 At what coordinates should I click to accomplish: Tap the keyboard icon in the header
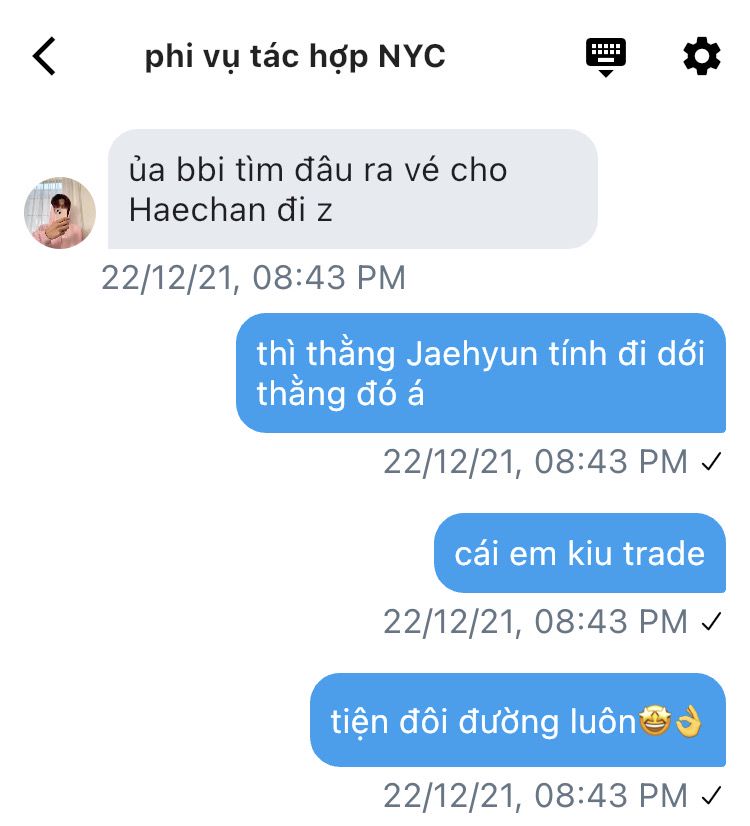[605, 56]
